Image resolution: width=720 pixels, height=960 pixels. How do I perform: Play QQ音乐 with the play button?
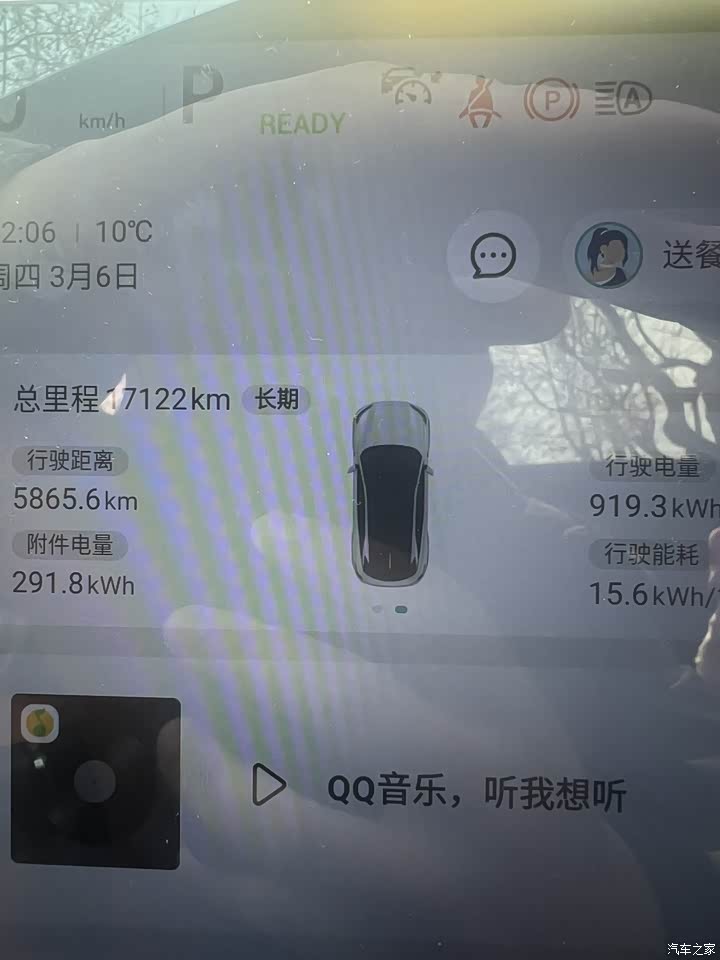268,785
